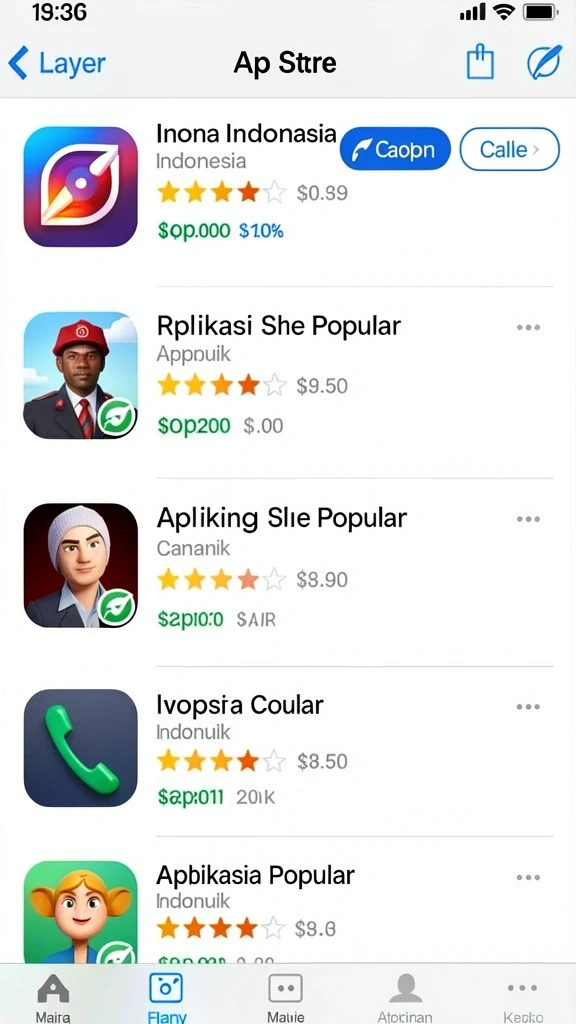Screen dimensions: 576x1024
Task: Open more options for Apliking Slie Popular
Action: [528, 519]
